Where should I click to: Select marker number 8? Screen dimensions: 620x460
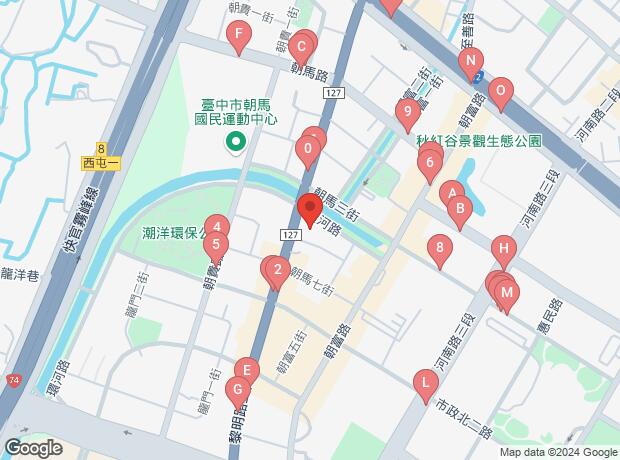coord(439,248)
